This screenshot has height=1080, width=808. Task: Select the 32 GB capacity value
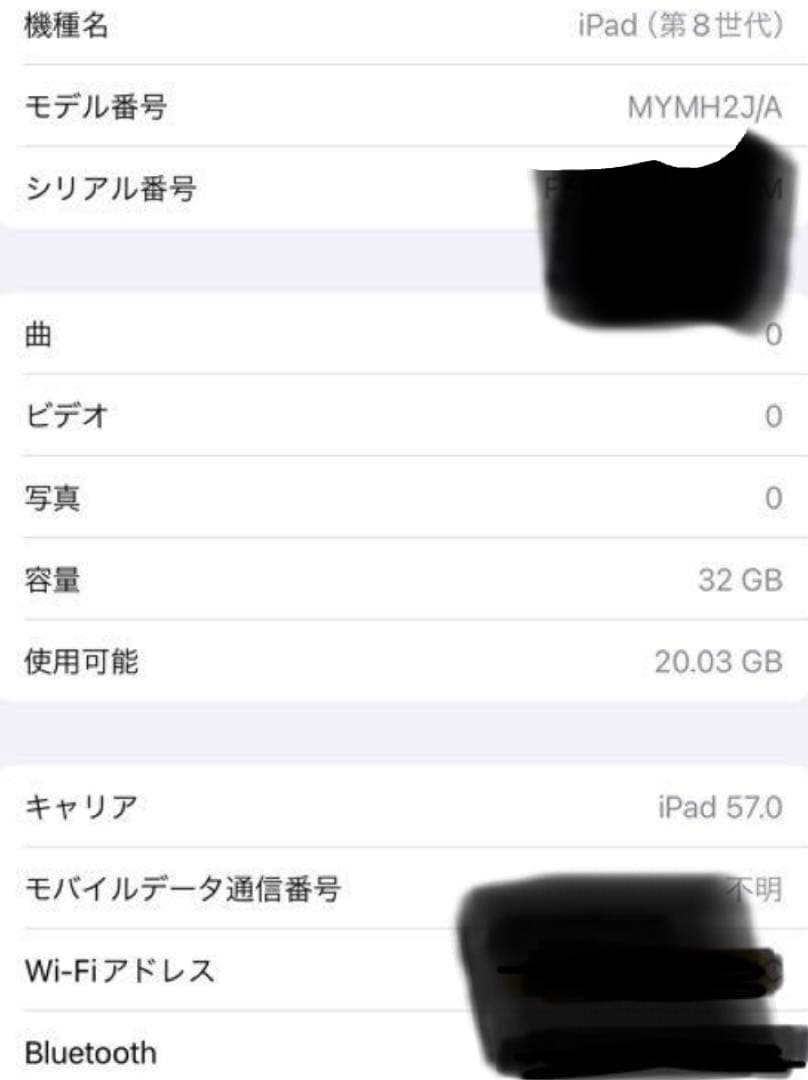[740, 577]
